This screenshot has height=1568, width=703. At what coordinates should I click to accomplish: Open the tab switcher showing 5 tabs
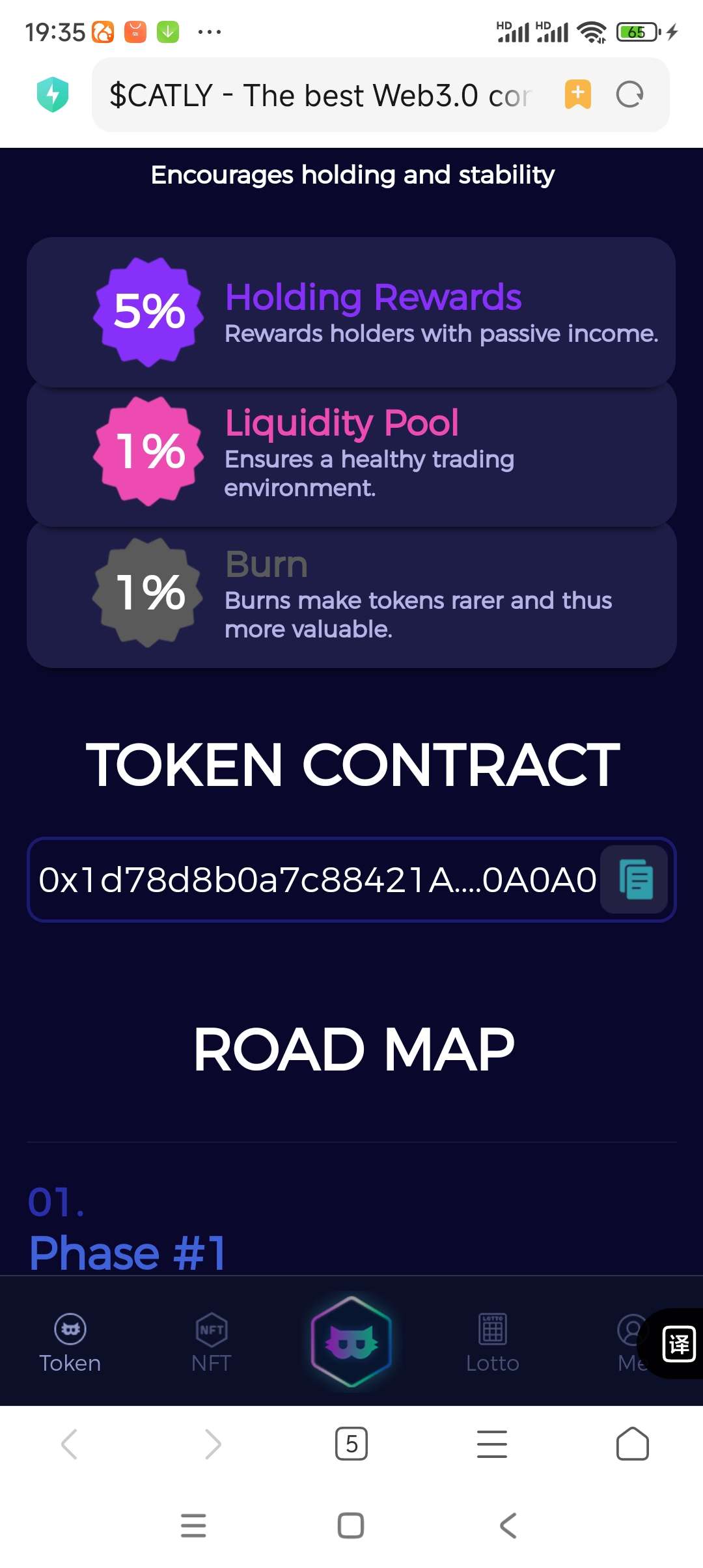[351, 1444]
